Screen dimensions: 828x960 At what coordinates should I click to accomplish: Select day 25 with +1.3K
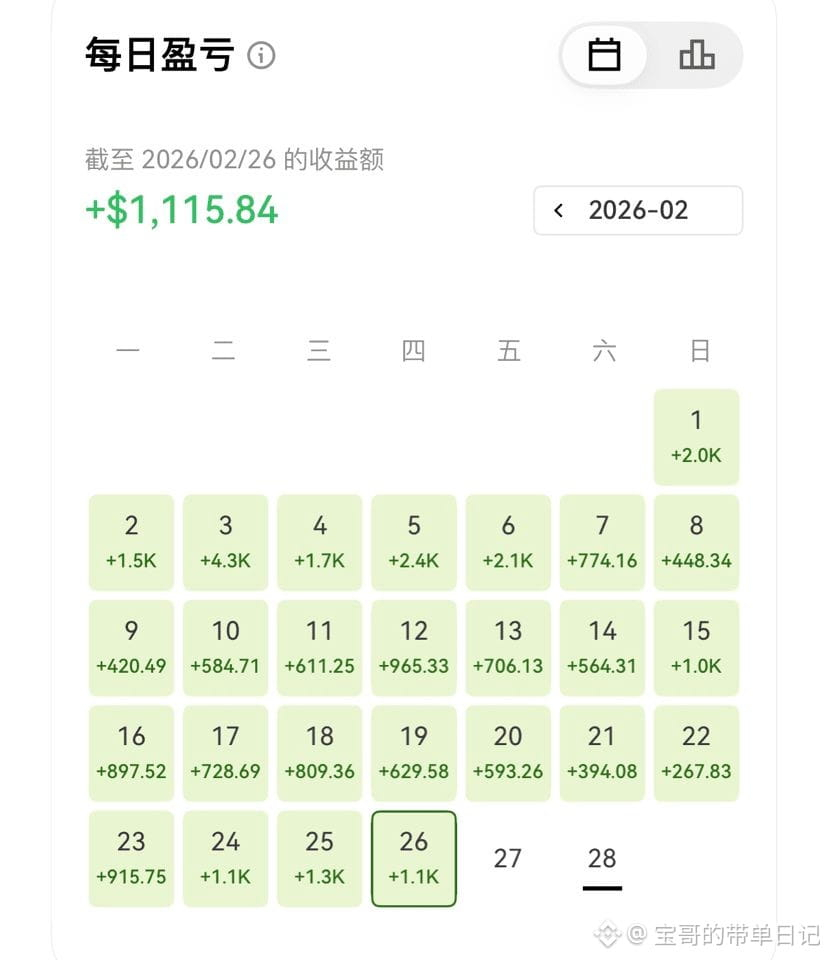click(x=319, y=858)
